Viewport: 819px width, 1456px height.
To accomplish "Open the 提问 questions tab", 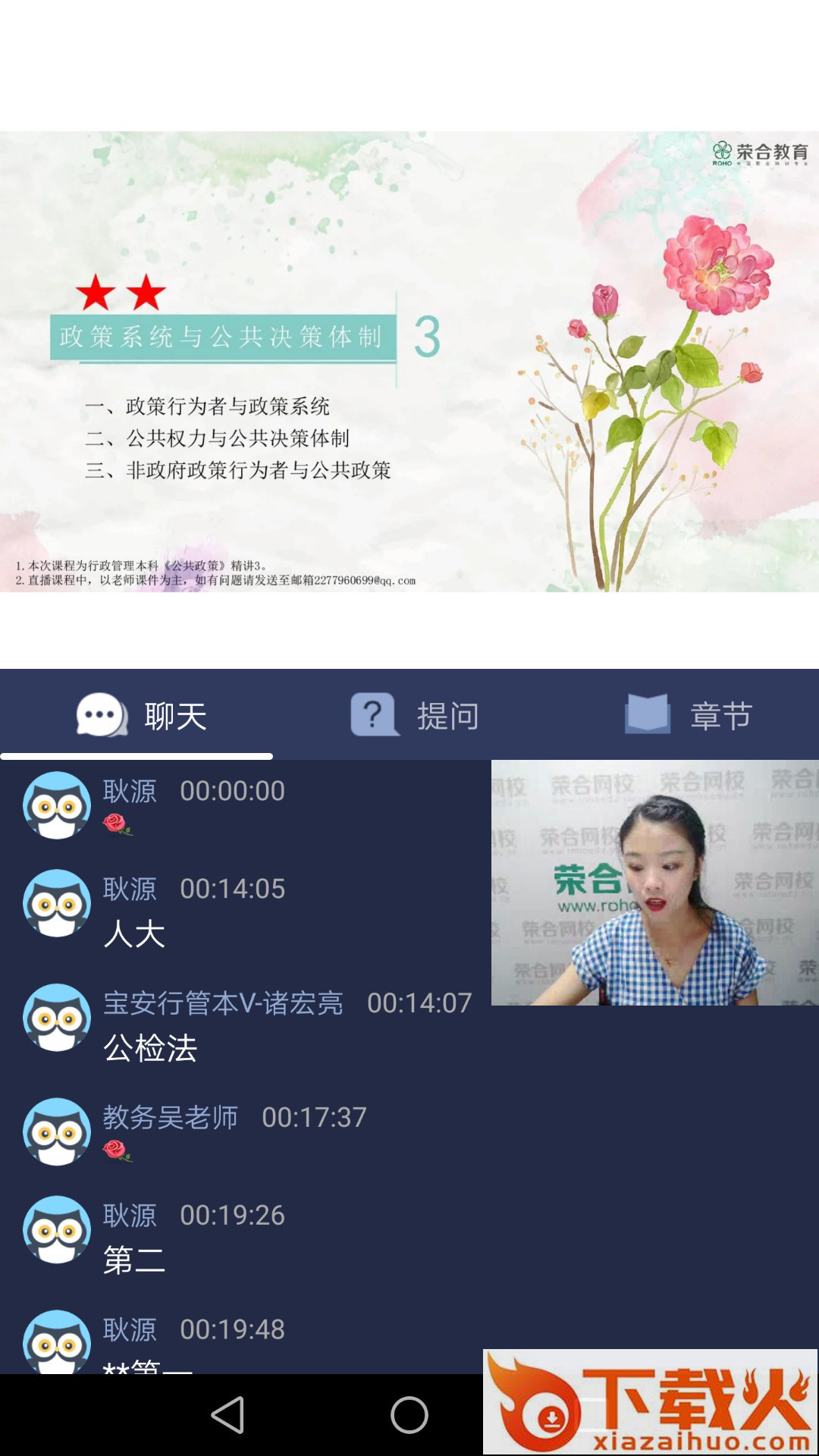I will pyautogui.click(x=414, y=715).
